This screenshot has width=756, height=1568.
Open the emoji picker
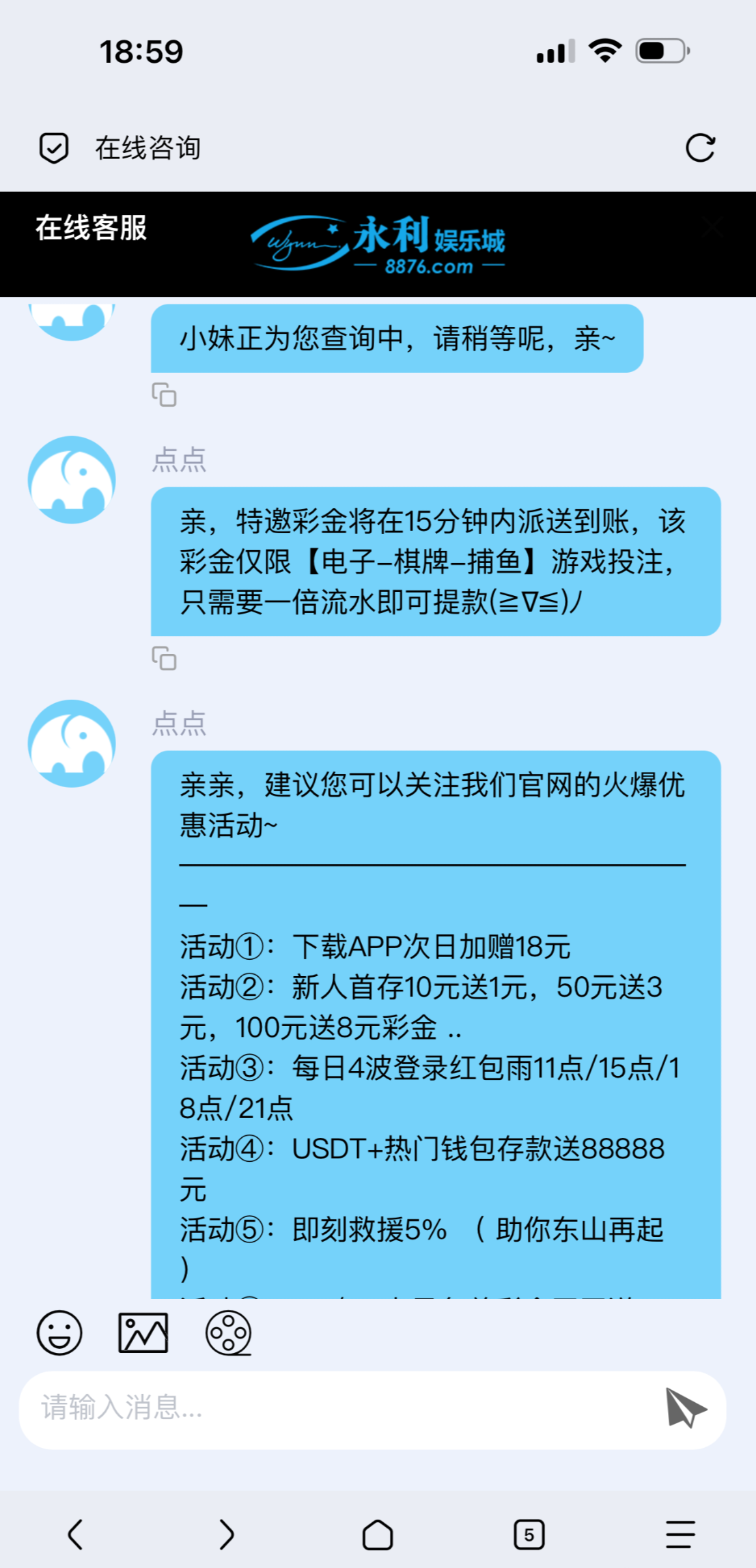59,1332
